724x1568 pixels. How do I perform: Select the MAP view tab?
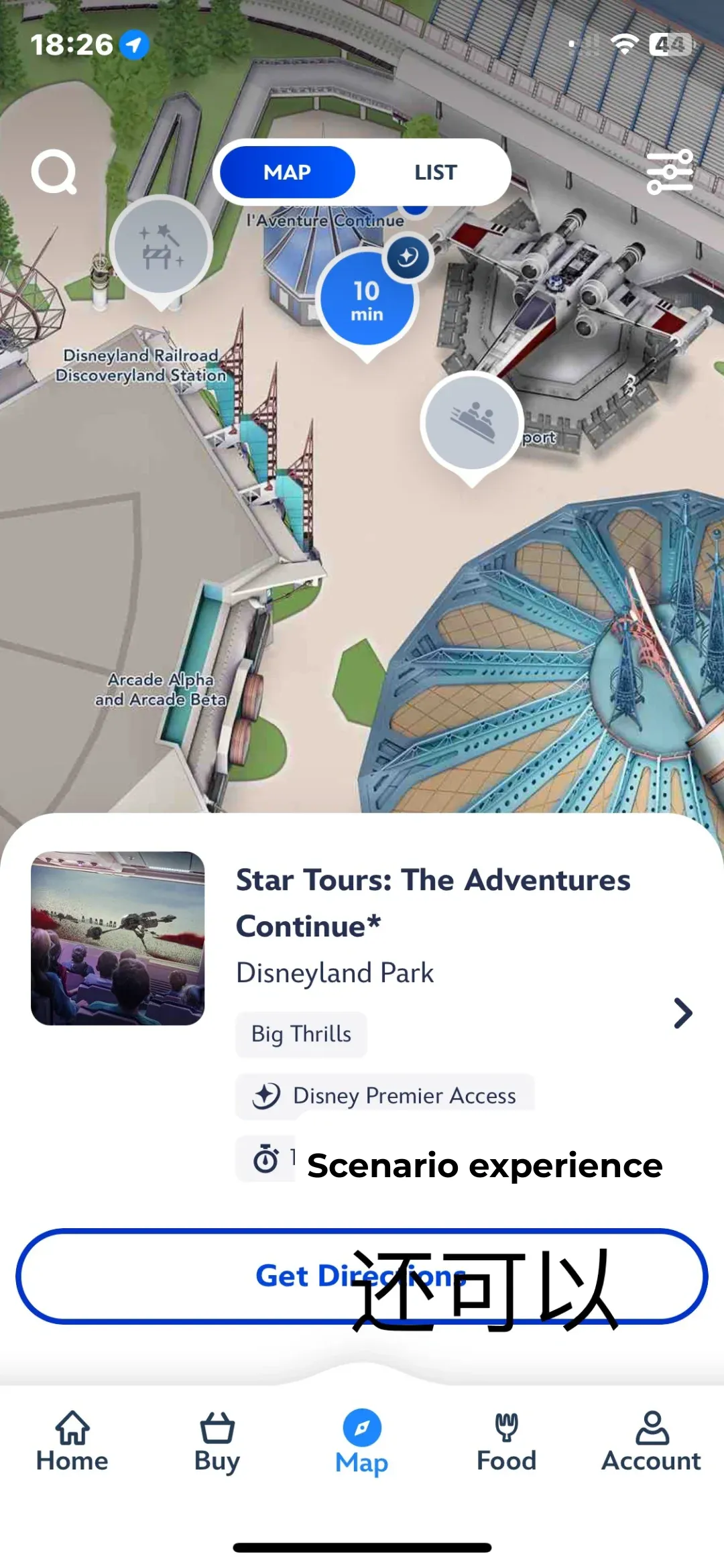[x=288, y=172]
